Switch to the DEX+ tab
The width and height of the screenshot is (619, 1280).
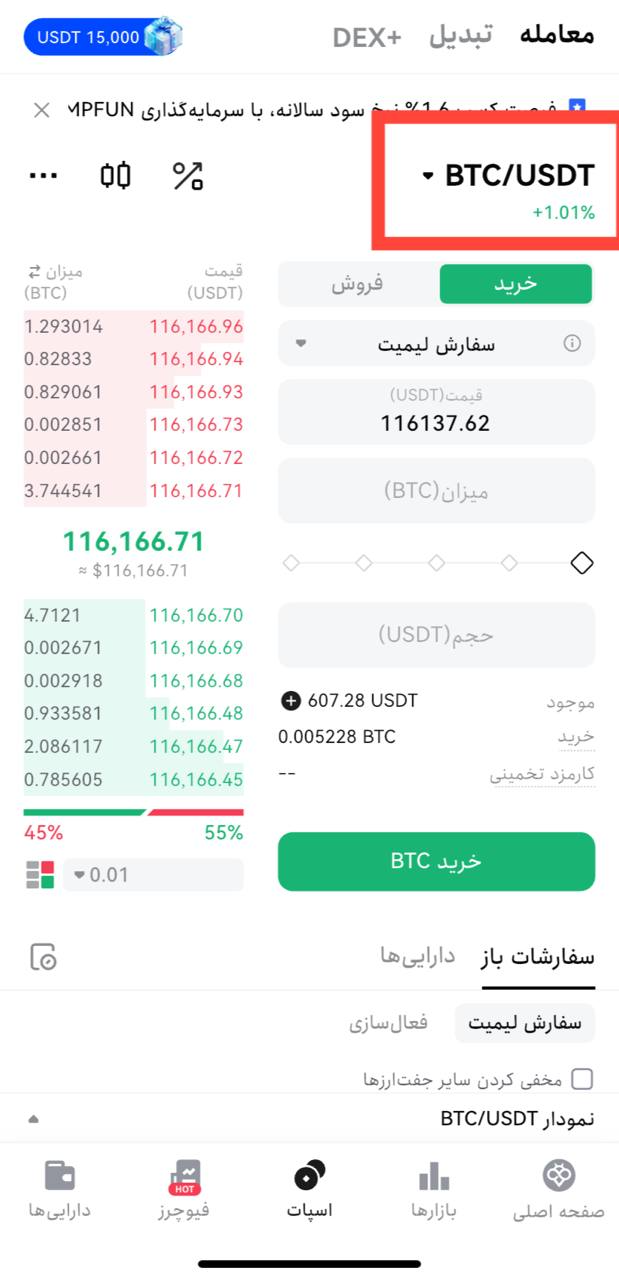point(367,37)
